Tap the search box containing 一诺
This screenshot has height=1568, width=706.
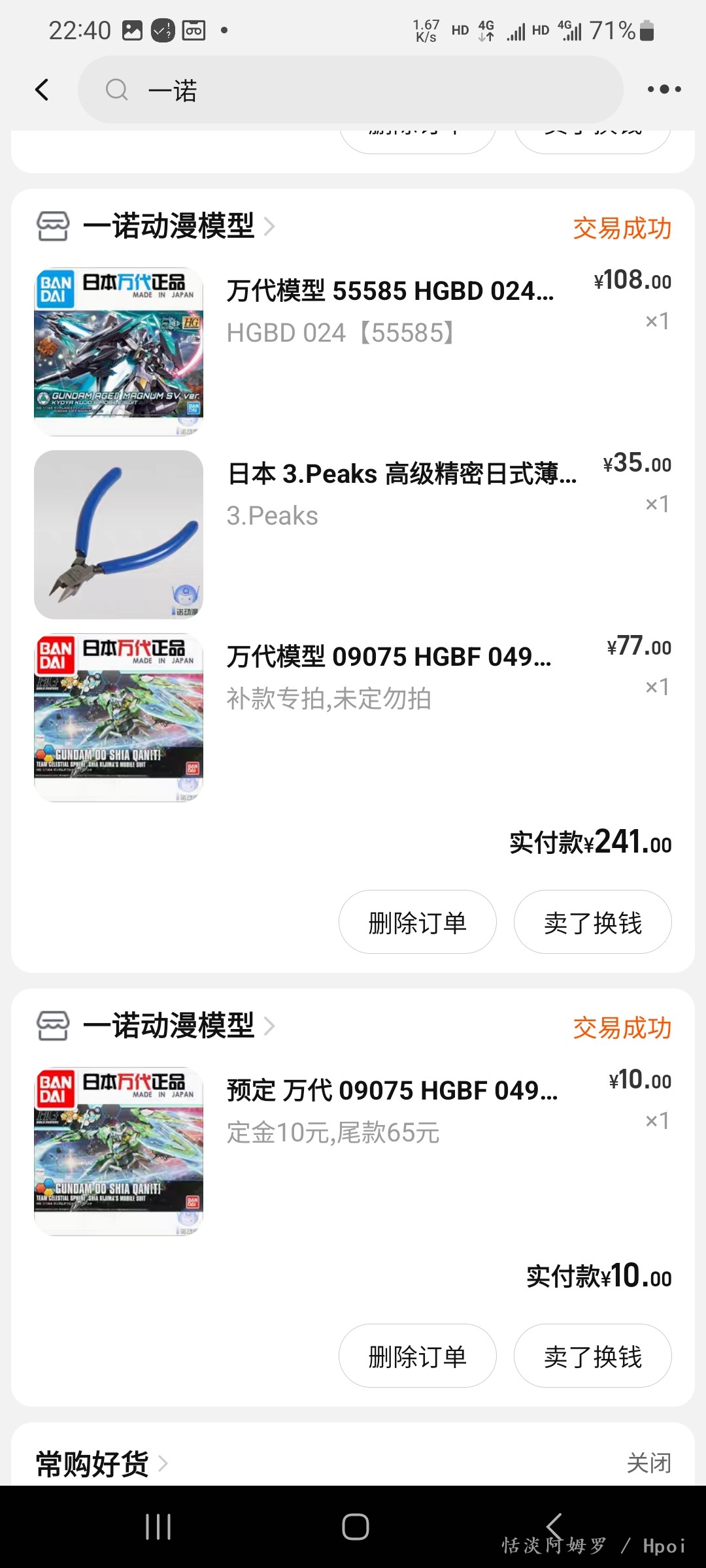click(x=350, y=90)
